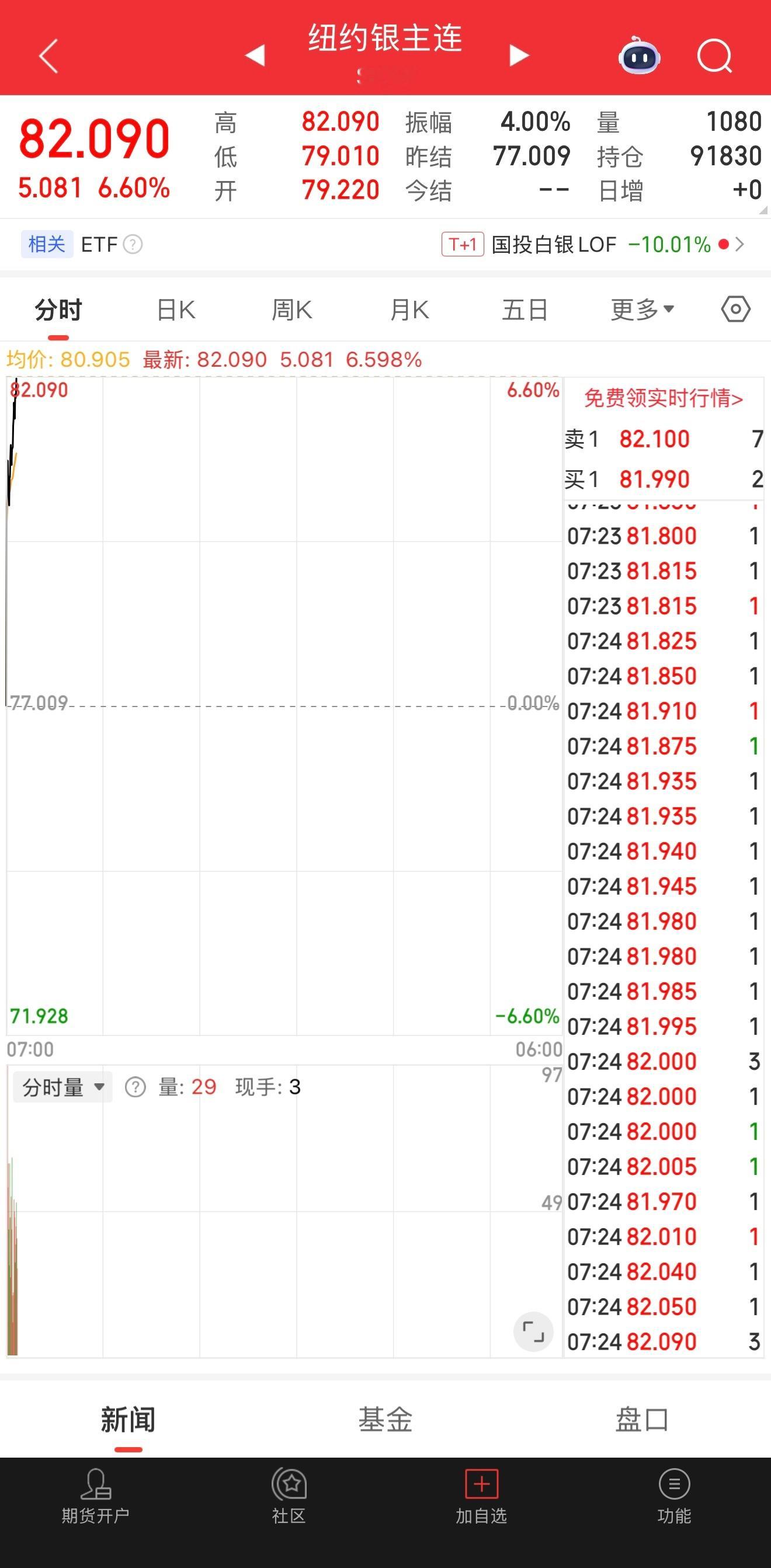Tap 免费领实时行情 real-time quotes link
The image size is (771, 1568).
point(665,397)
